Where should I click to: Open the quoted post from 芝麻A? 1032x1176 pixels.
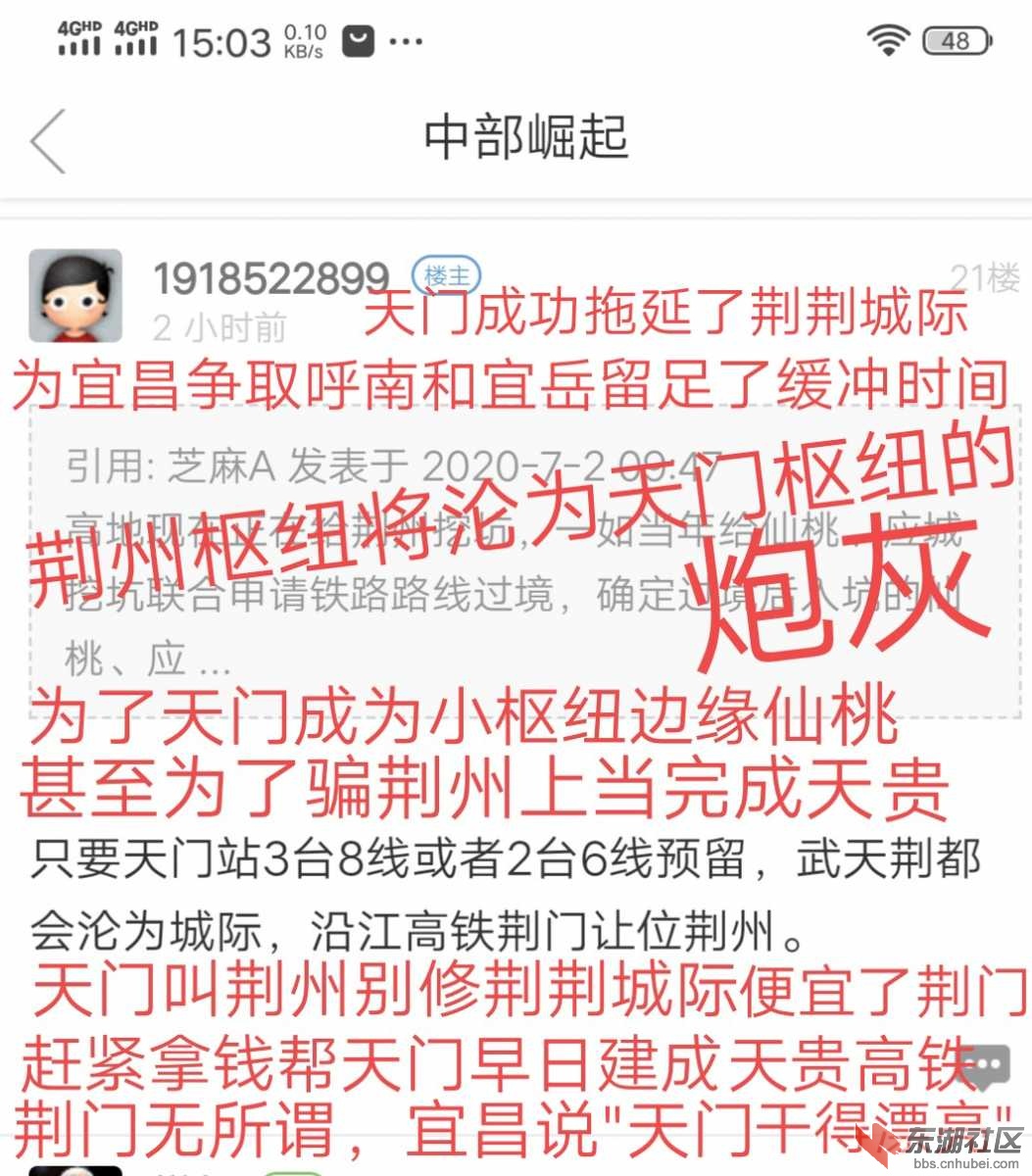(x=392, y=559)
